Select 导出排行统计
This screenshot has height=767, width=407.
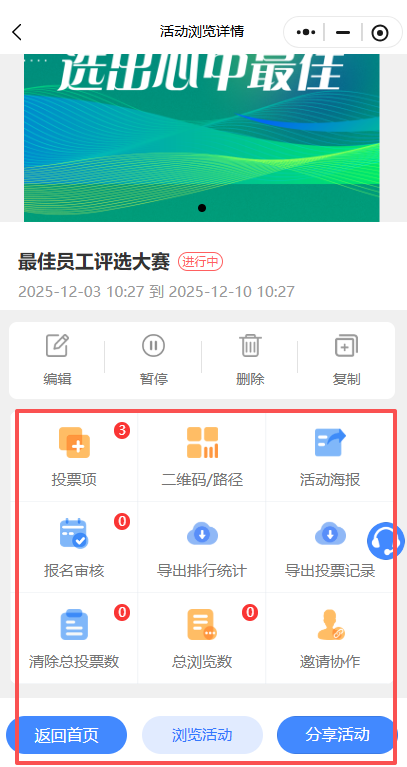pyautogui.click(x=202, y=547)
